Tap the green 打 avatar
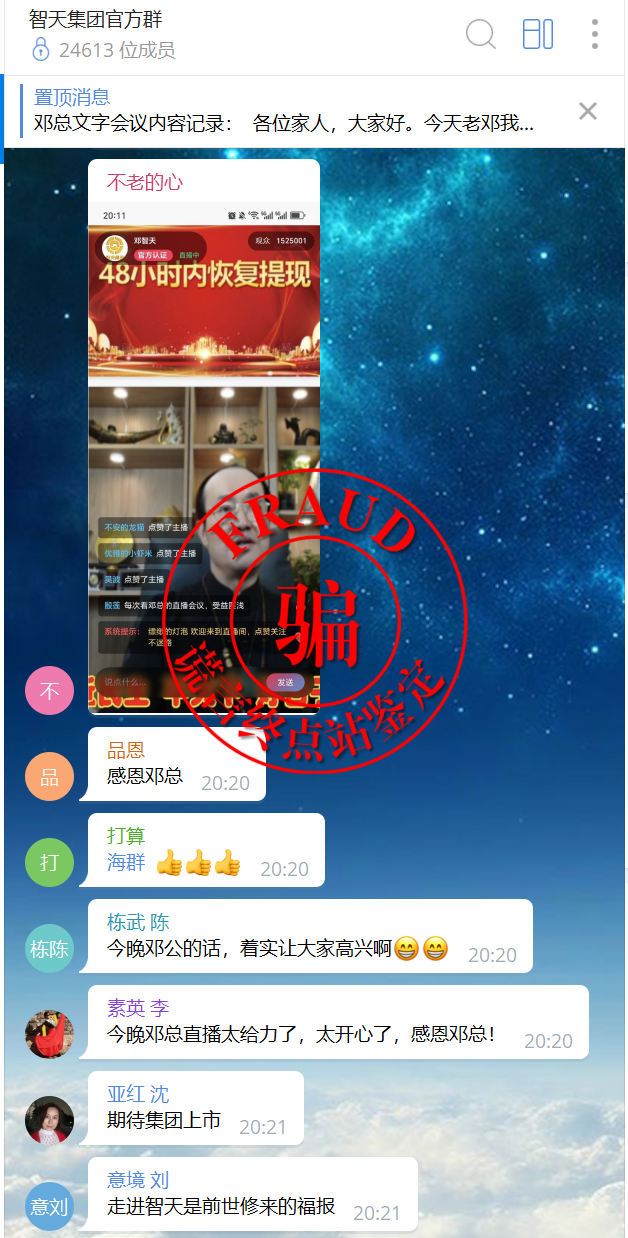Viewport: 628px width, 1238px height. tap(49, 863)
